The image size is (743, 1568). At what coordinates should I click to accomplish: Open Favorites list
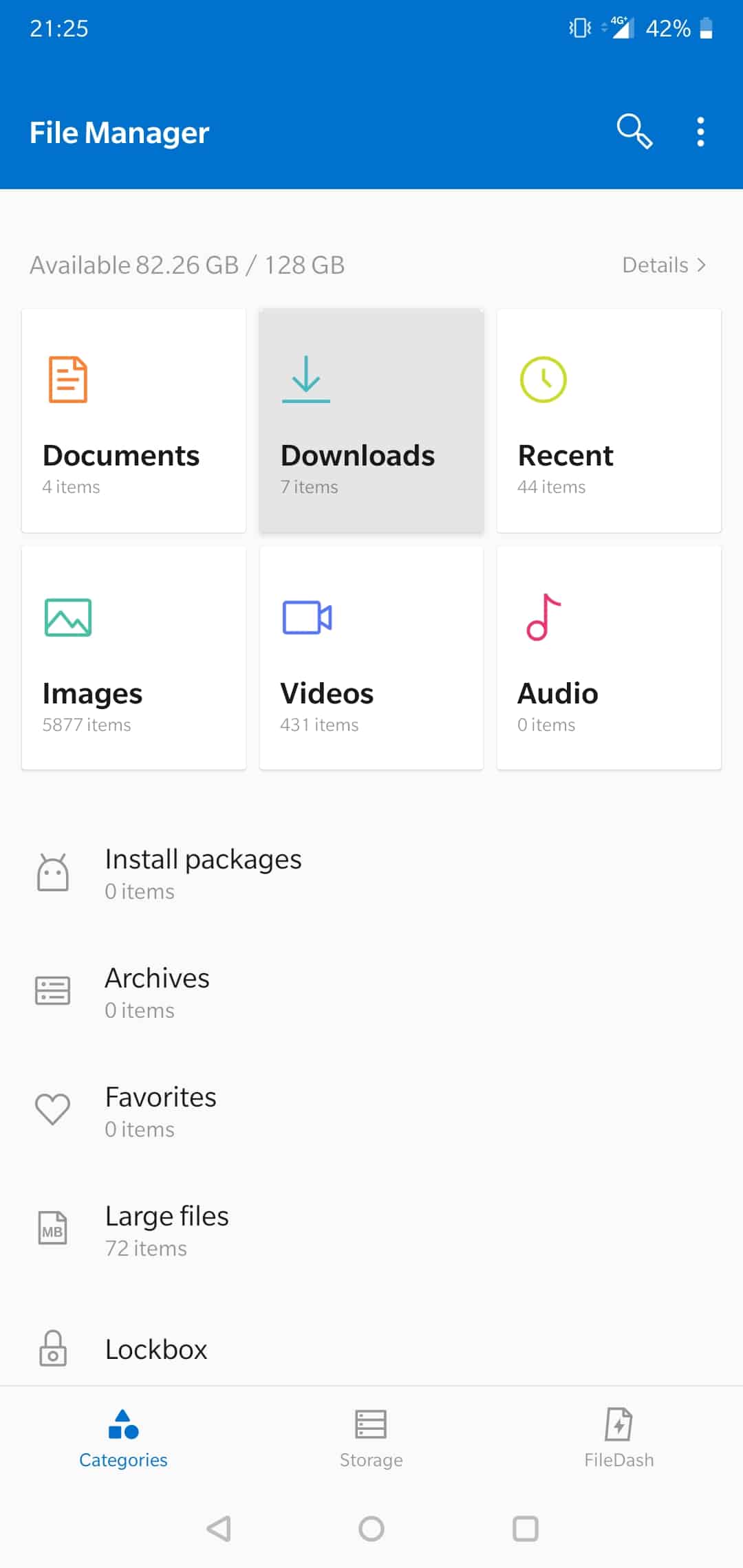click(x=371, y=1111)
